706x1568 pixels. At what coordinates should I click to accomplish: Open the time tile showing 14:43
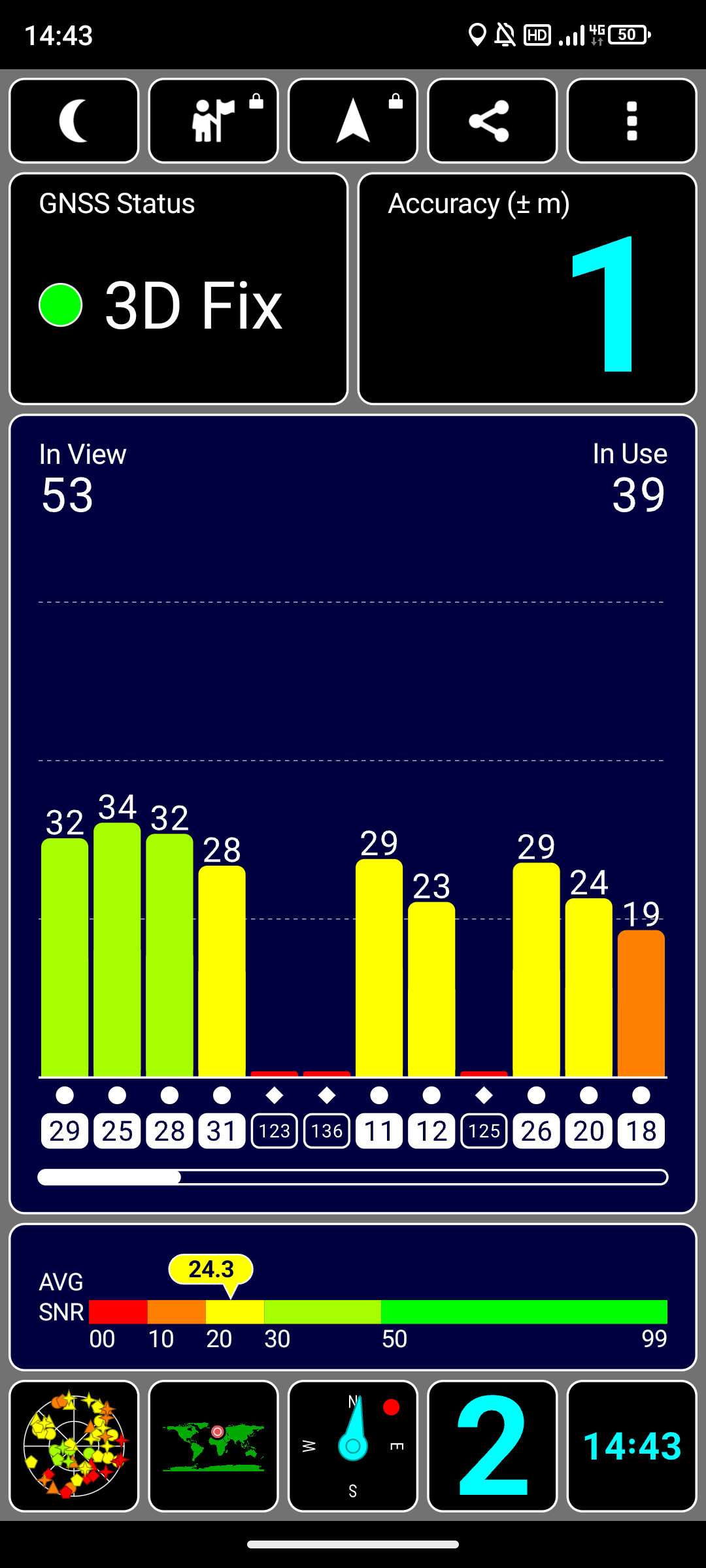pyautogui.click(x=631, y=1446)
